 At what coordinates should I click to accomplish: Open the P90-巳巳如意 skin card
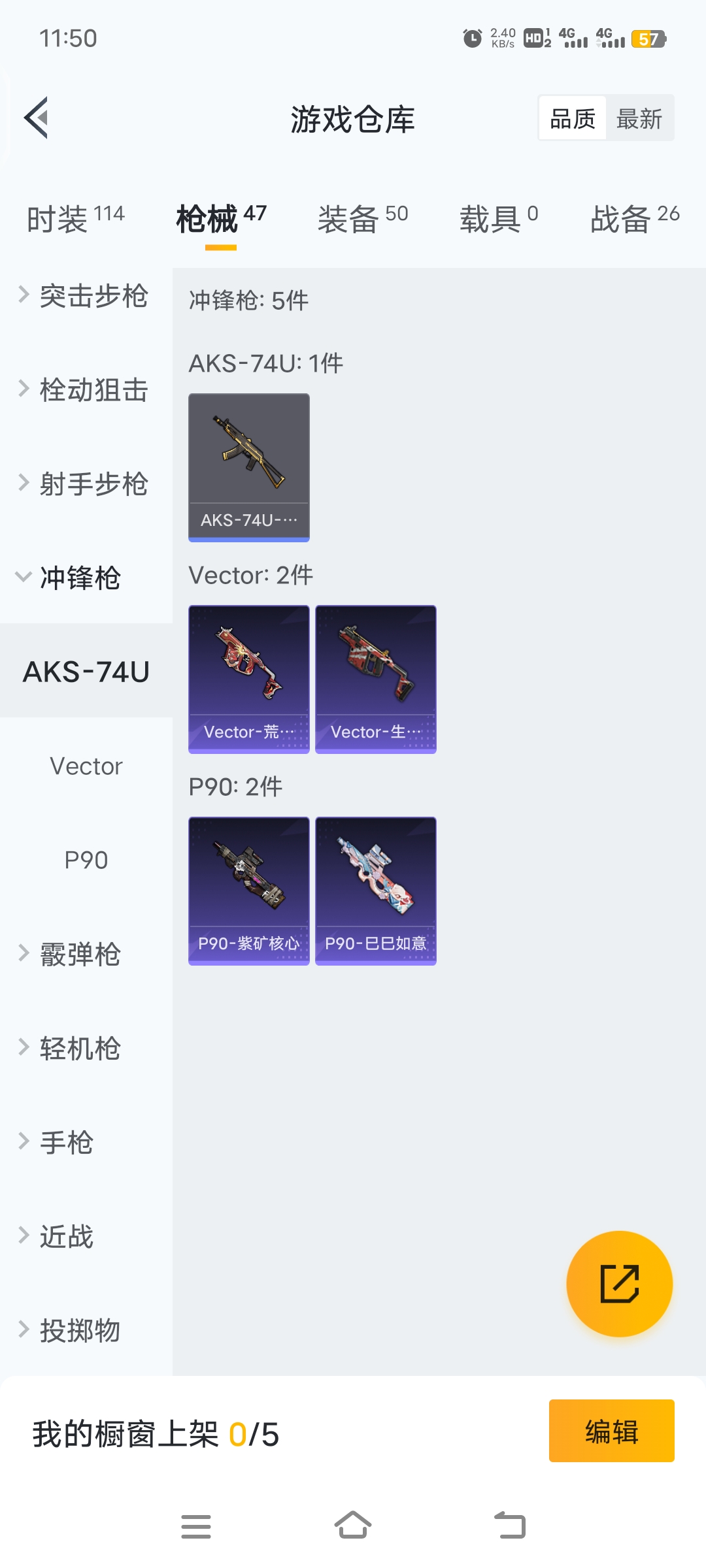376,890
